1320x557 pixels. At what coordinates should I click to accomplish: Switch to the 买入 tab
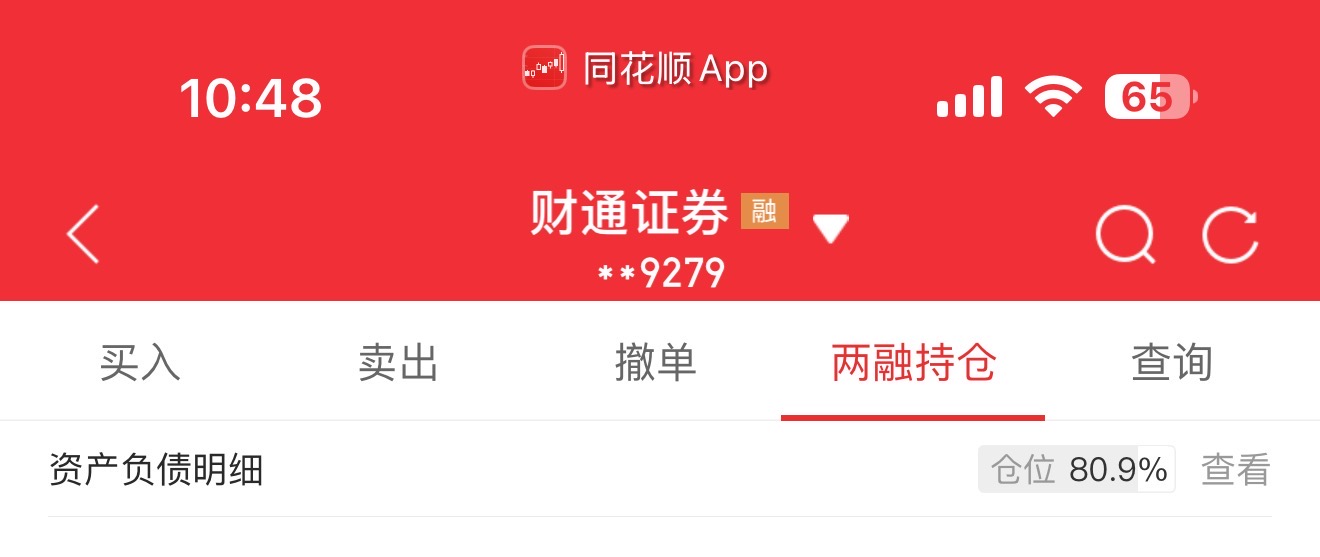tap(140, 363)
